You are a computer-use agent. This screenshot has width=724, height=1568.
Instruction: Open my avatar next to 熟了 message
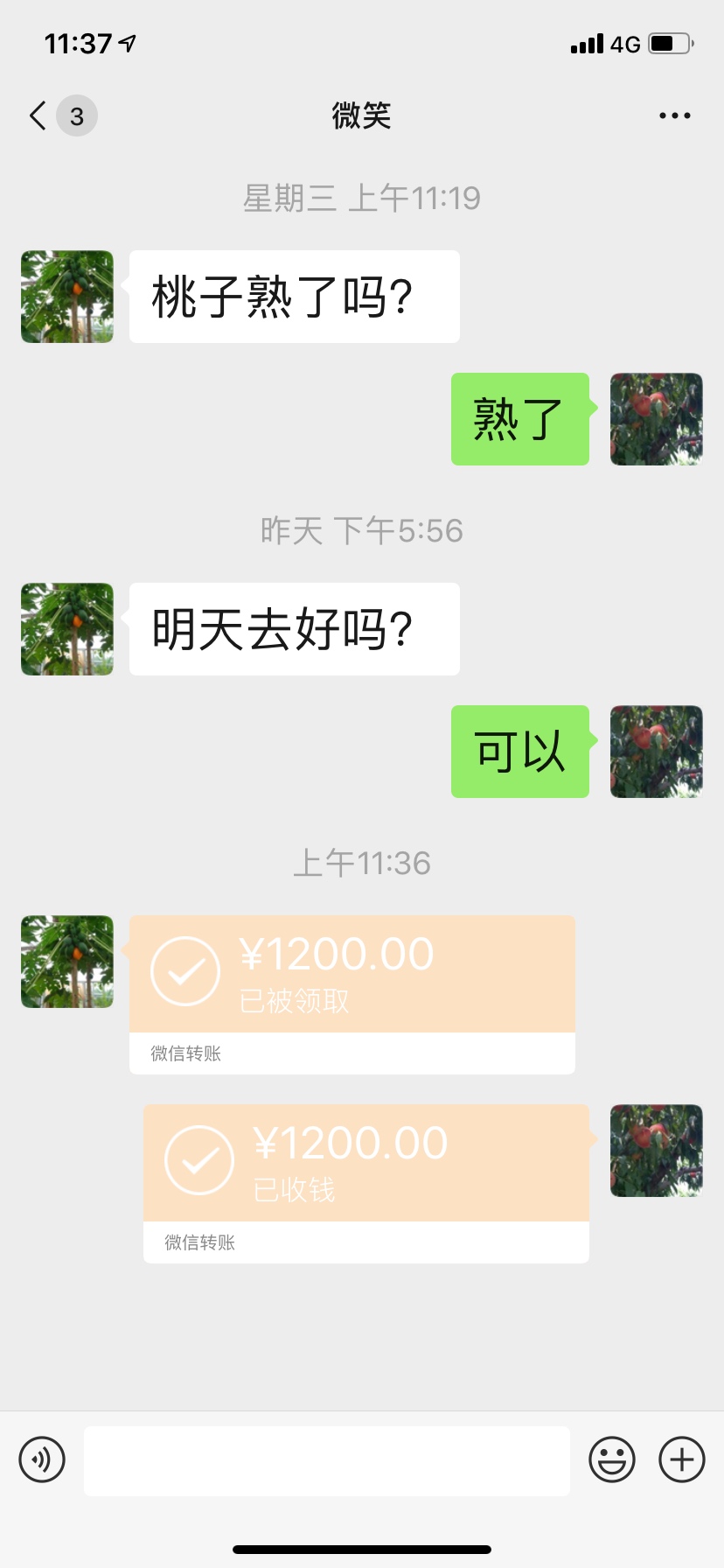pos(656,419)
